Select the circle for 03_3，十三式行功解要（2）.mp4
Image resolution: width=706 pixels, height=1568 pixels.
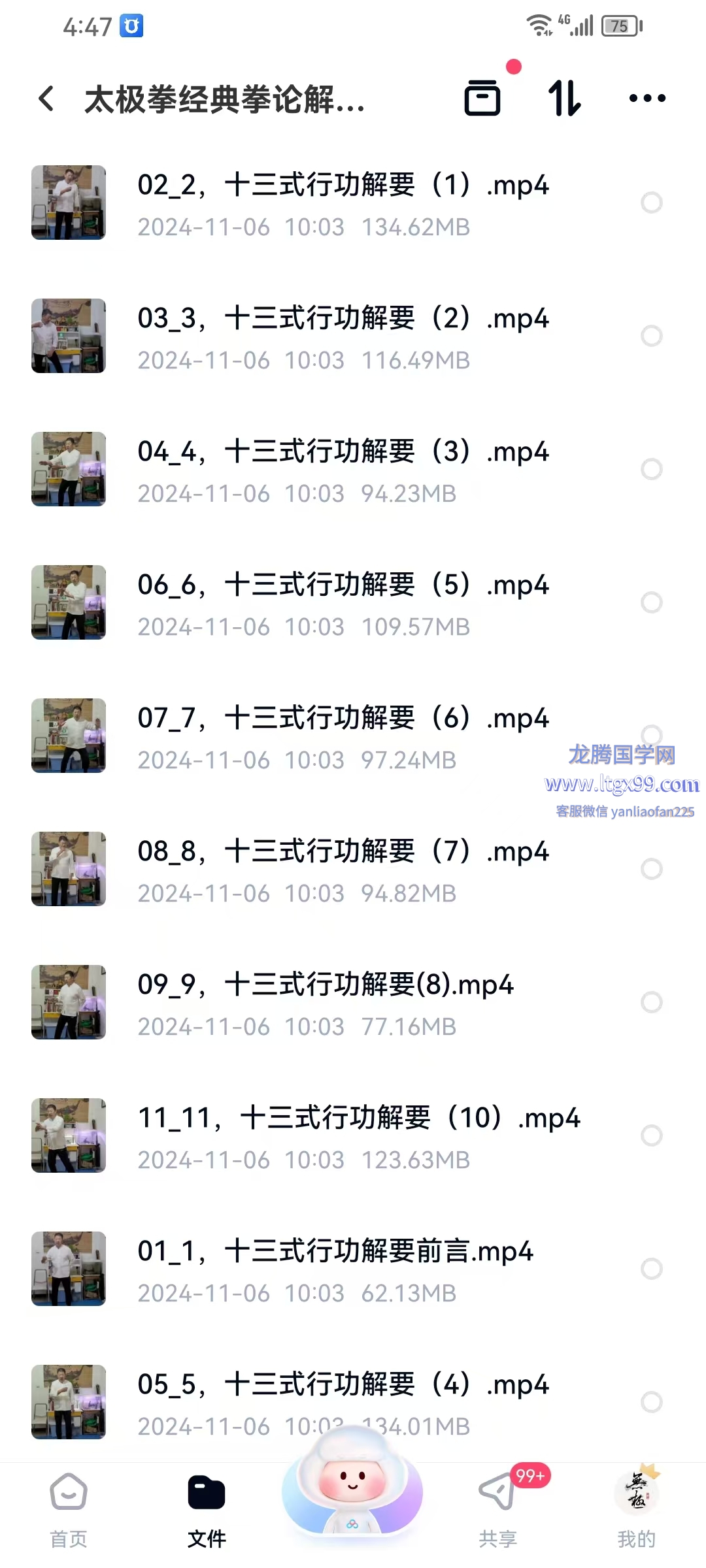pos(651,336)
